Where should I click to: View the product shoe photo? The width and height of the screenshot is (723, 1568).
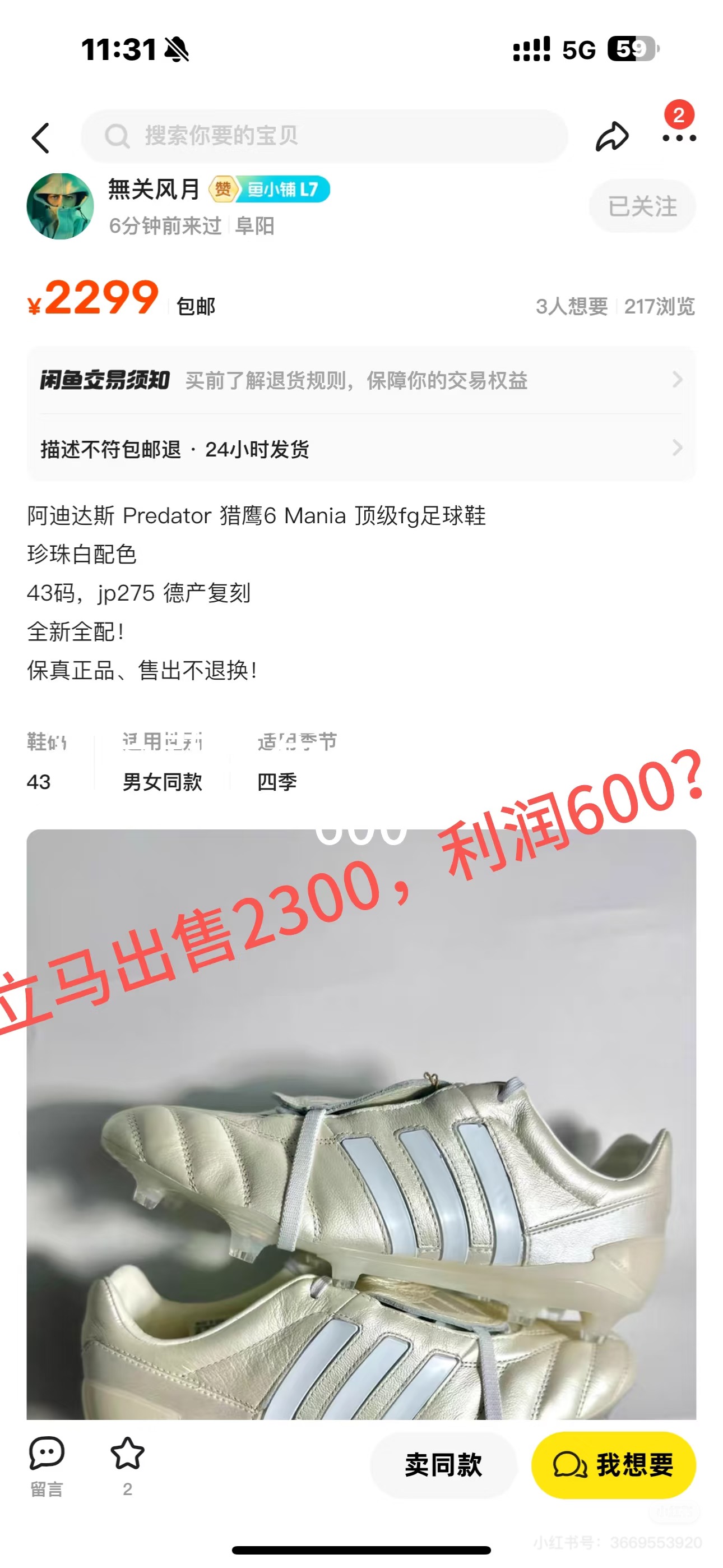(361, 1124)
